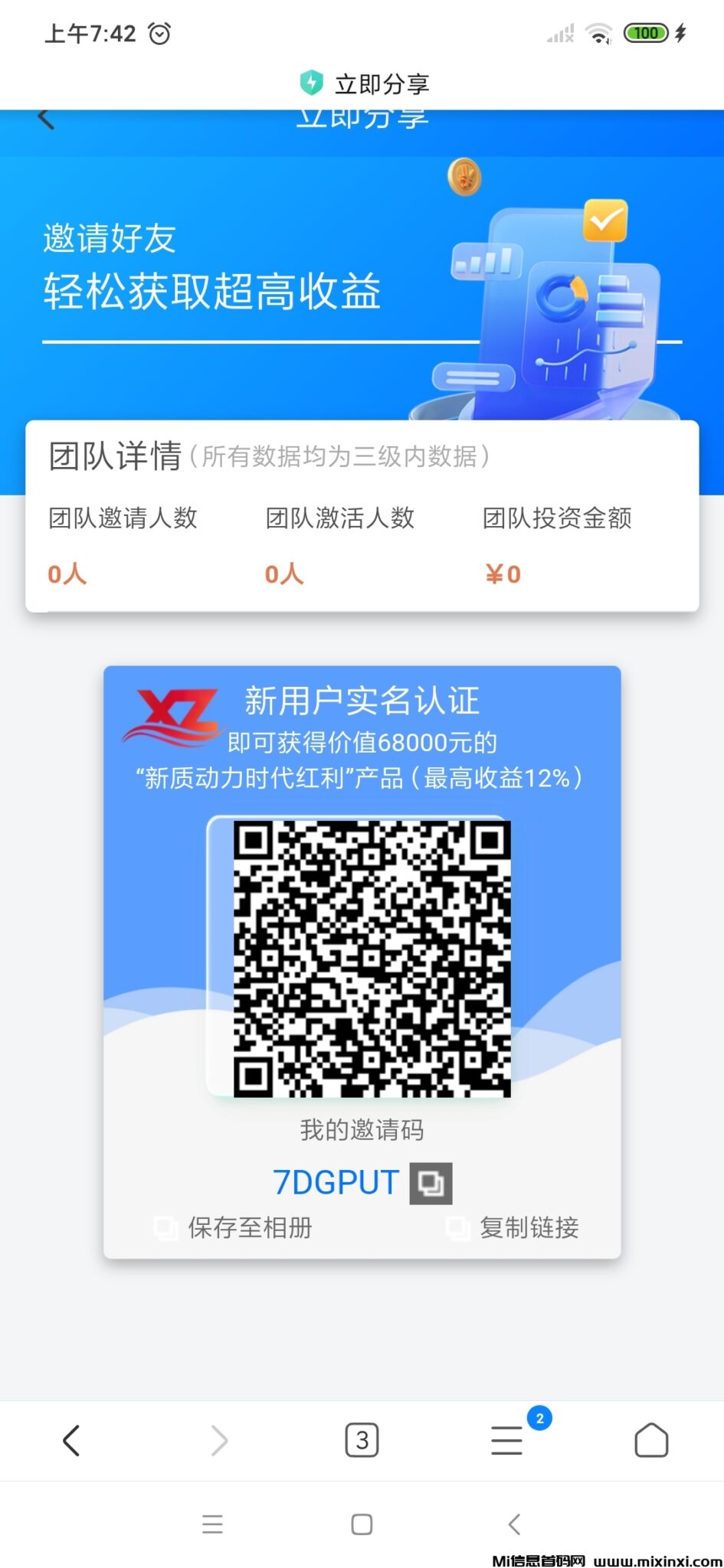Open the browser tab switcher showing 3
The width and height of the screenshot is (724, 1568).
[362, 1441]
